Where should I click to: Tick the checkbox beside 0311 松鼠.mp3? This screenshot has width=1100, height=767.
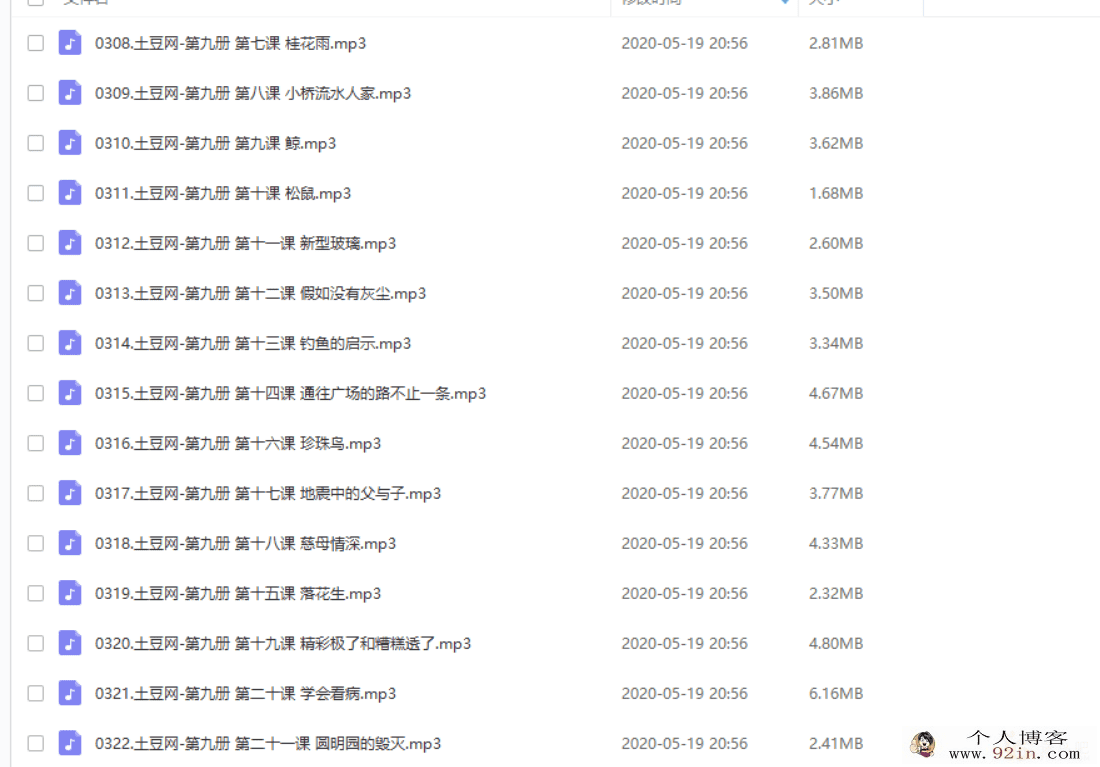[36, 193]
